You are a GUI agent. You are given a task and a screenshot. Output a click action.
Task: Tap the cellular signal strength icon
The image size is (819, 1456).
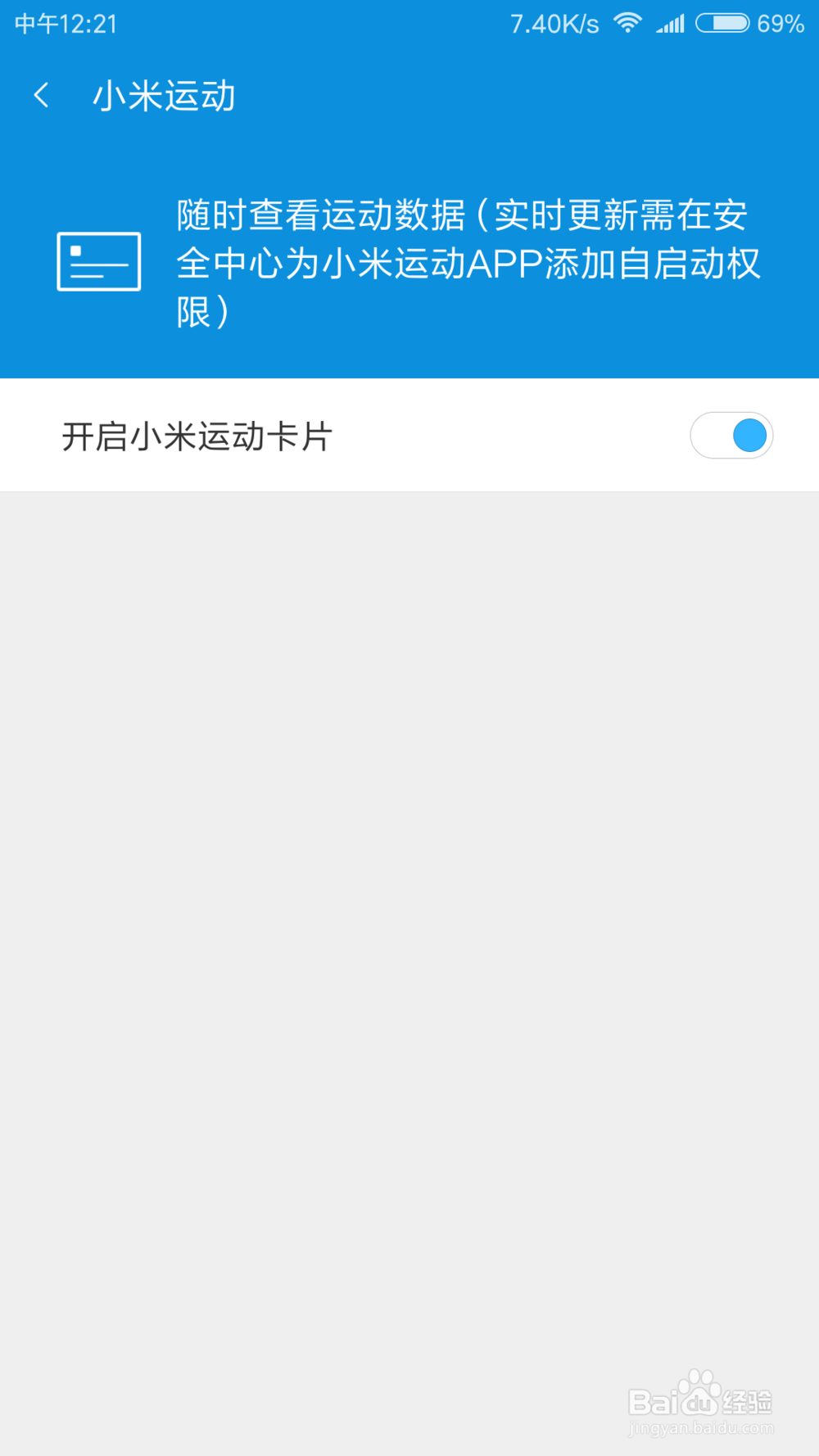click(x=672, y=23)
